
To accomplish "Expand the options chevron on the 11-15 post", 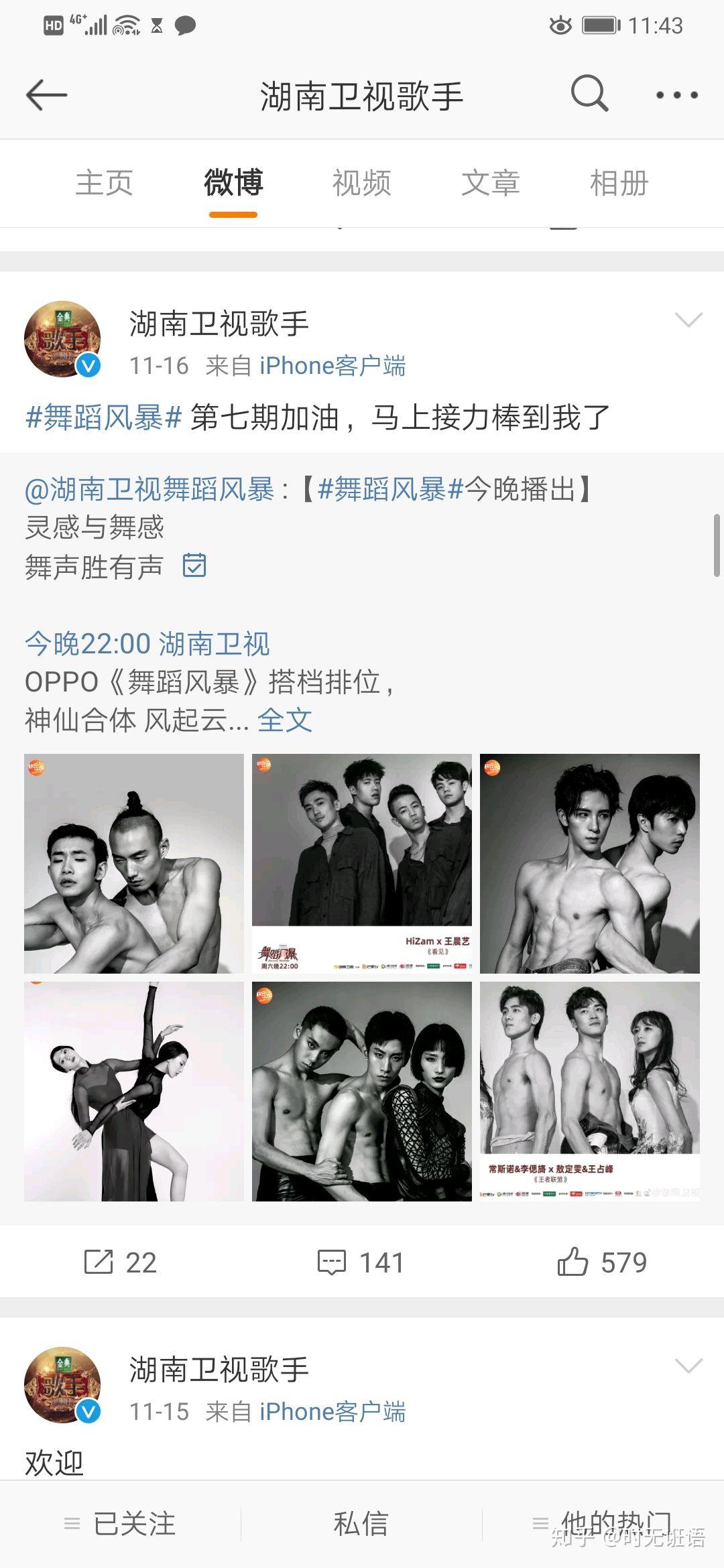I will [688, 1366].
